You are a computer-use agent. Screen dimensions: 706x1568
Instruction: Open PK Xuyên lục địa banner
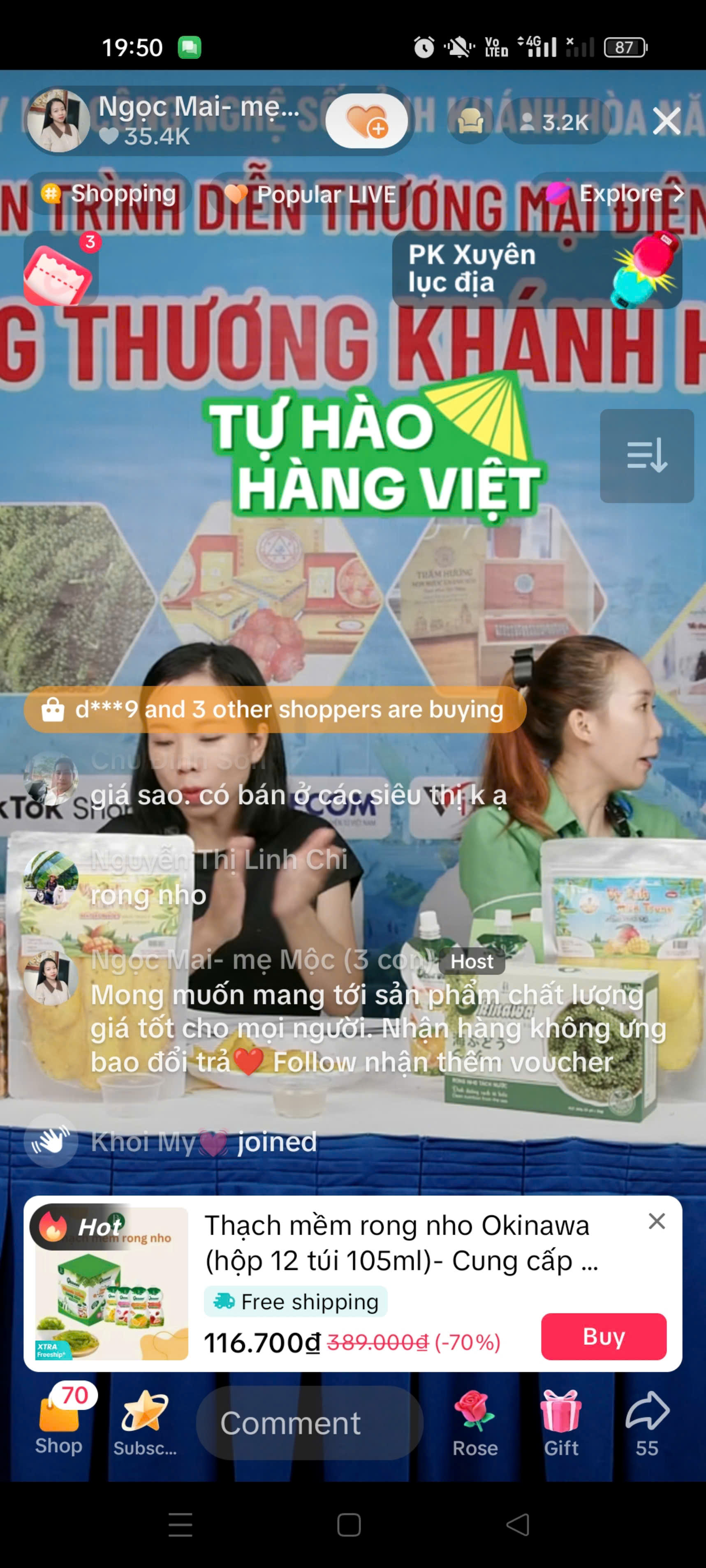(536, 269)
